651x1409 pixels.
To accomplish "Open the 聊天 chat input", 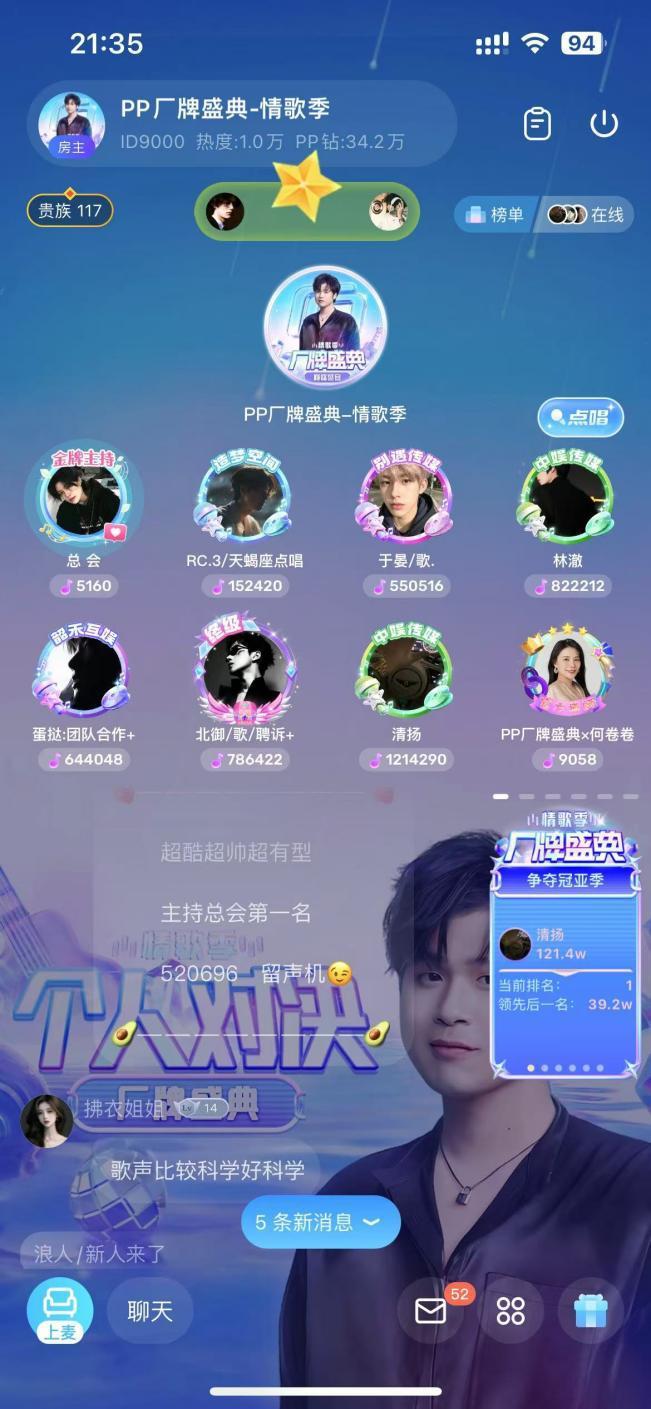I will [150, 1311].
